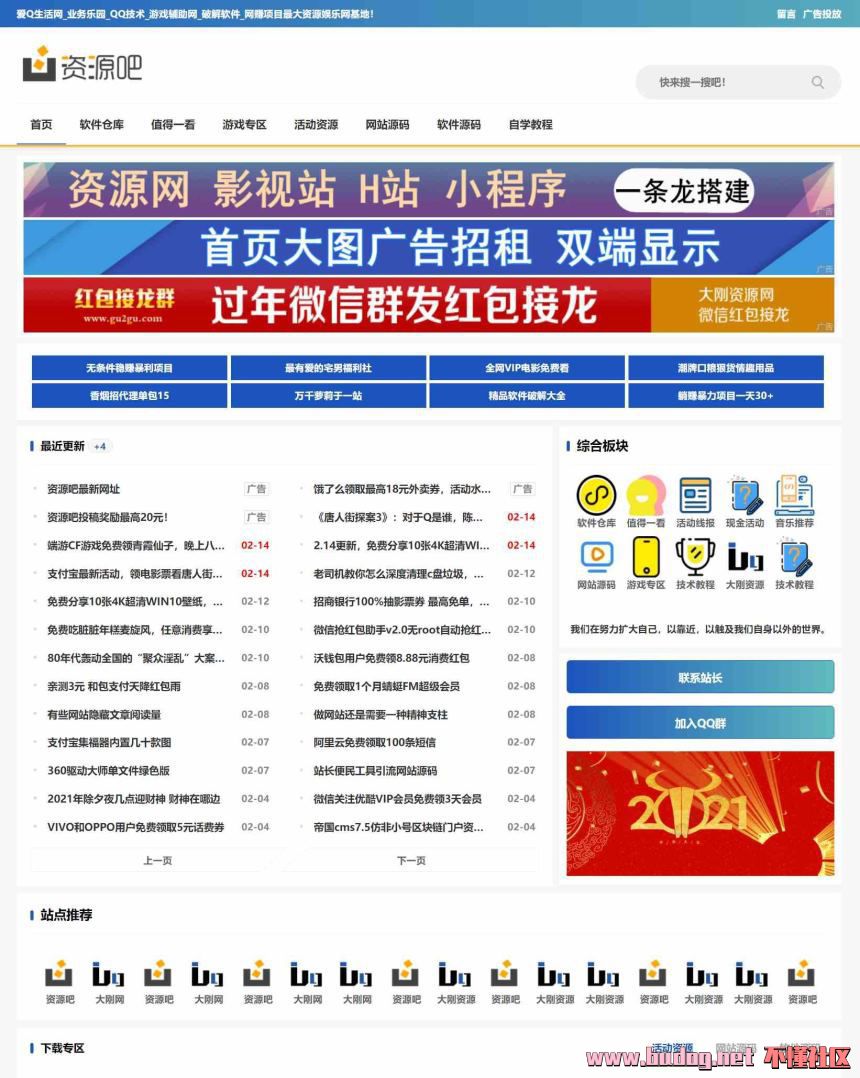The image size is (860, 1078).
Task: Open article 360驱动大师单文件绿色版
Action: click(108, 770)
